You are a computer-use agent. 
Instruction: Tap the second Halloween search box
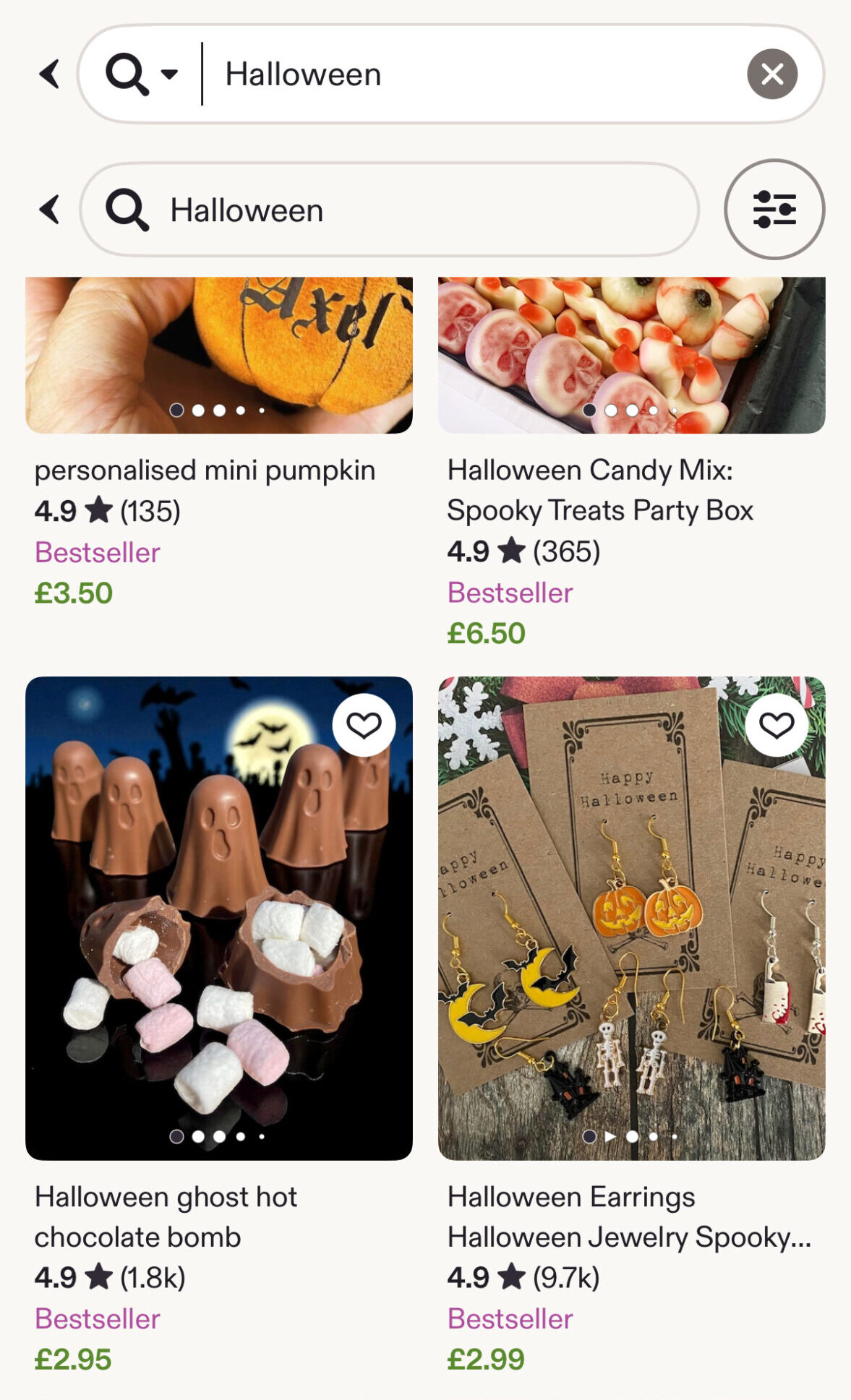click(405, 210)
